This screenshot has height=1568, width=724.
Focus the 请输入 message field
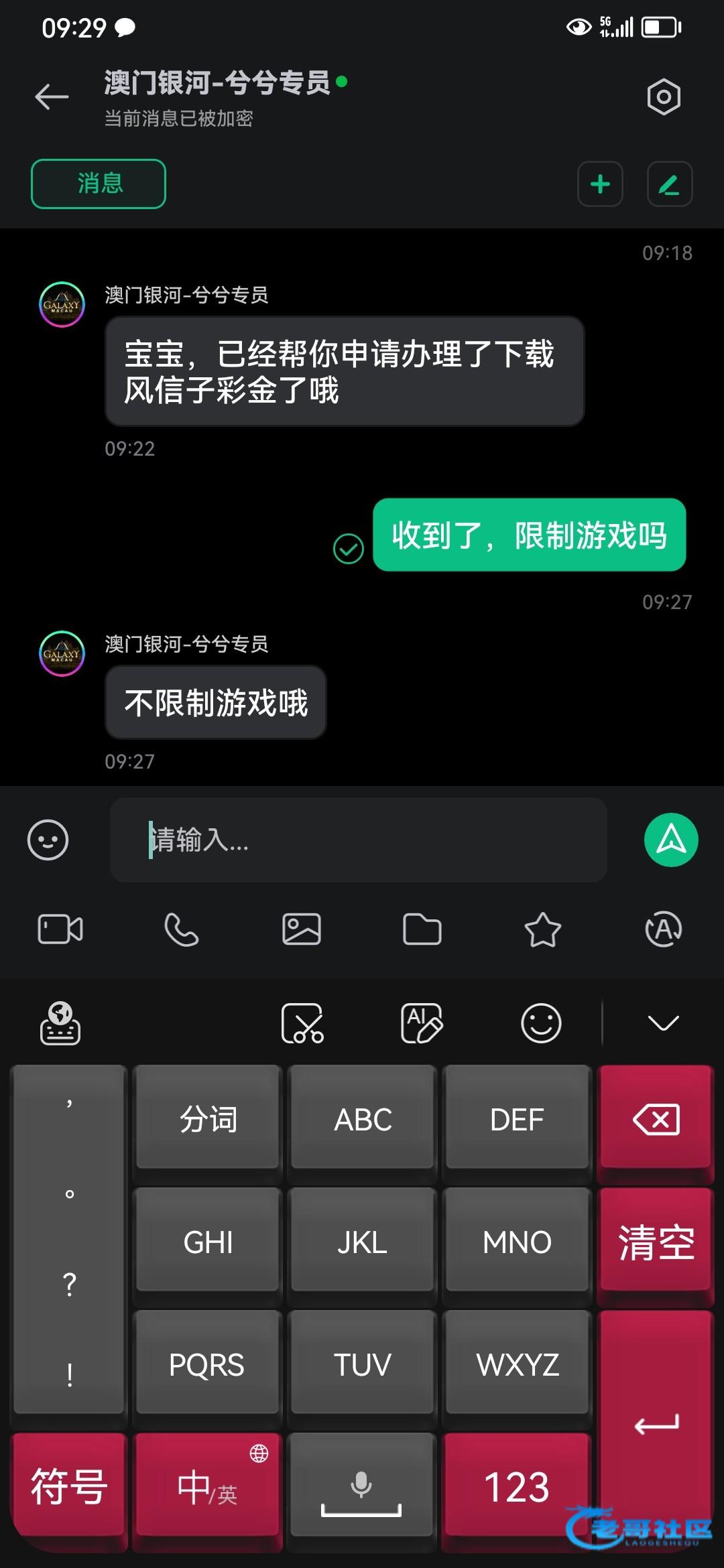pos(359,840)
